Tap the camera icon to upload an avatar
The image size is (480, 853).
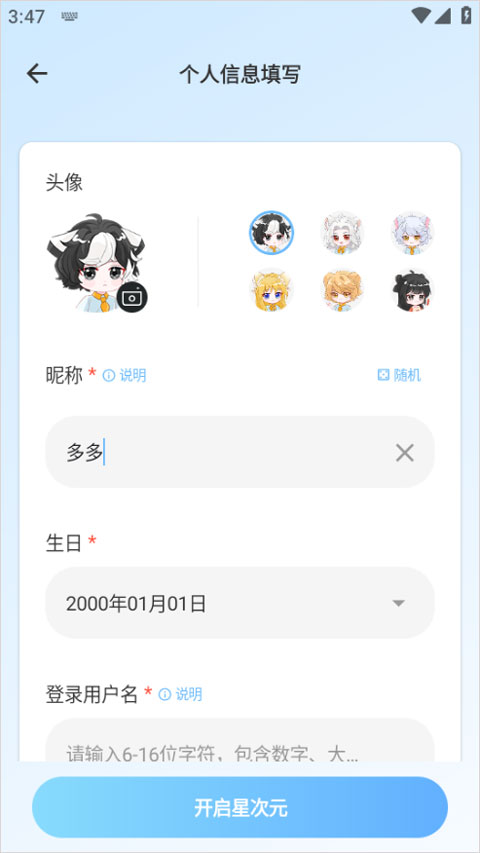(132, 297)
